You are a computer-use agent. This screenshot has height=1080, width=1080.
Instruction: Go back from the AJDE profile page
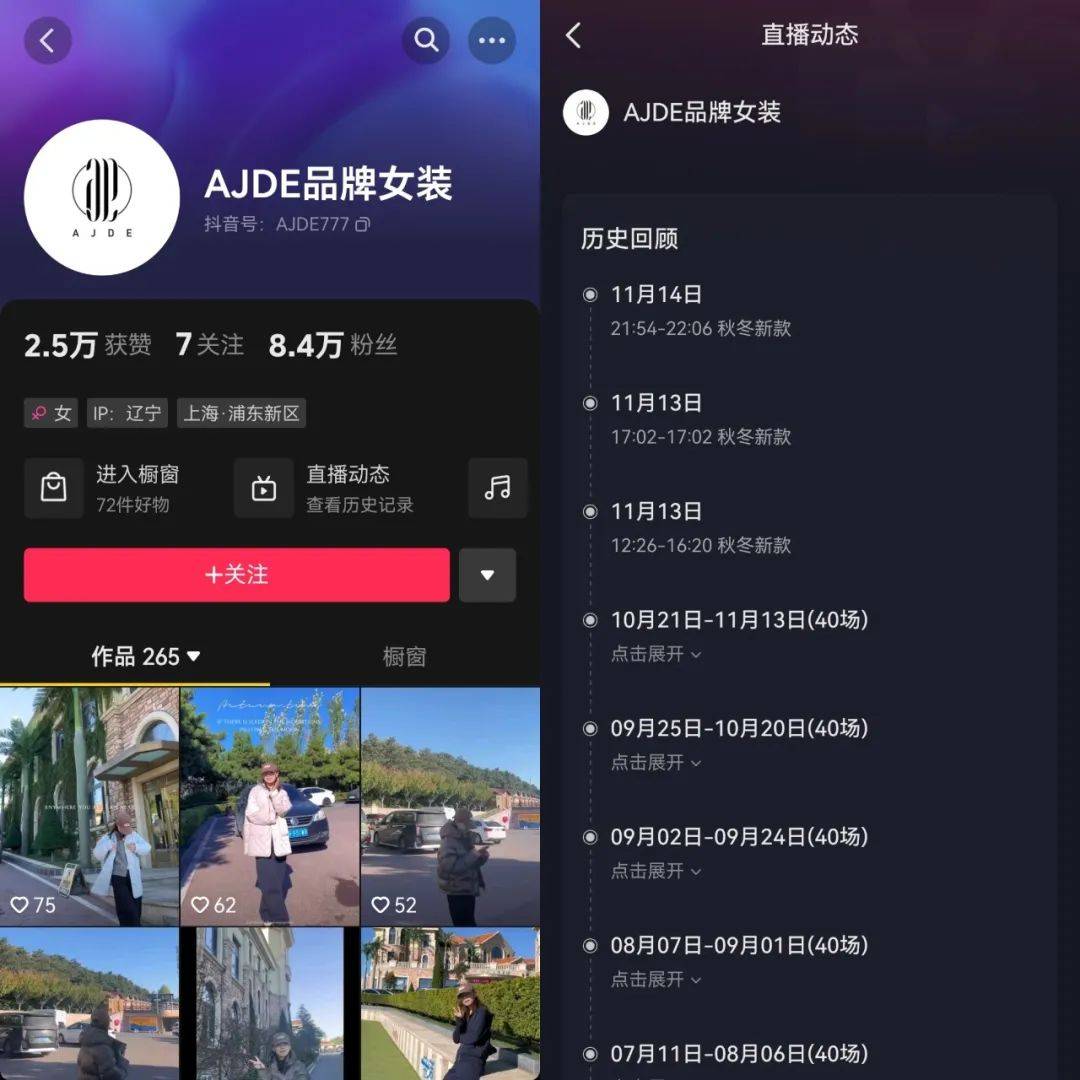click(47, 41)
